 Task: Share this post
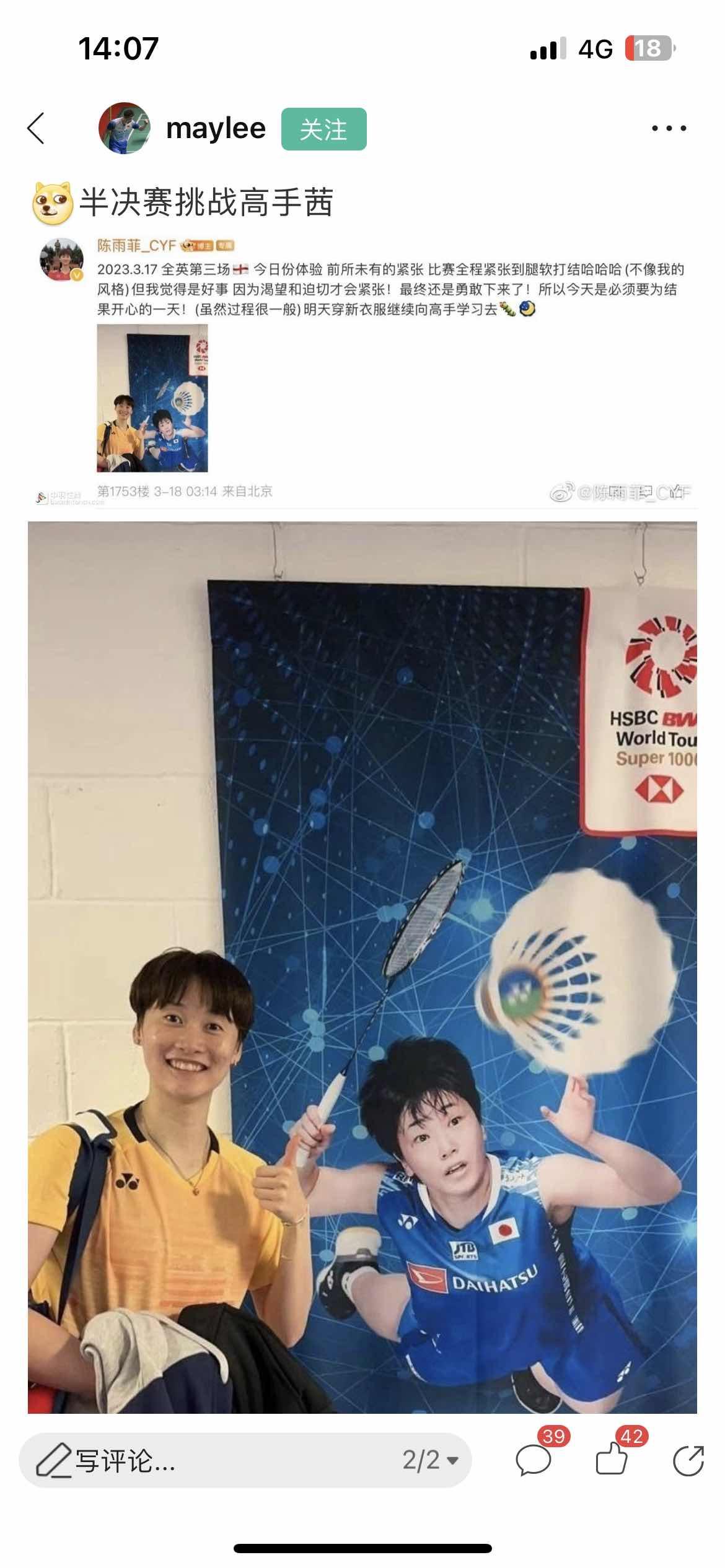pyautogui.click(x=688, y=1460)
